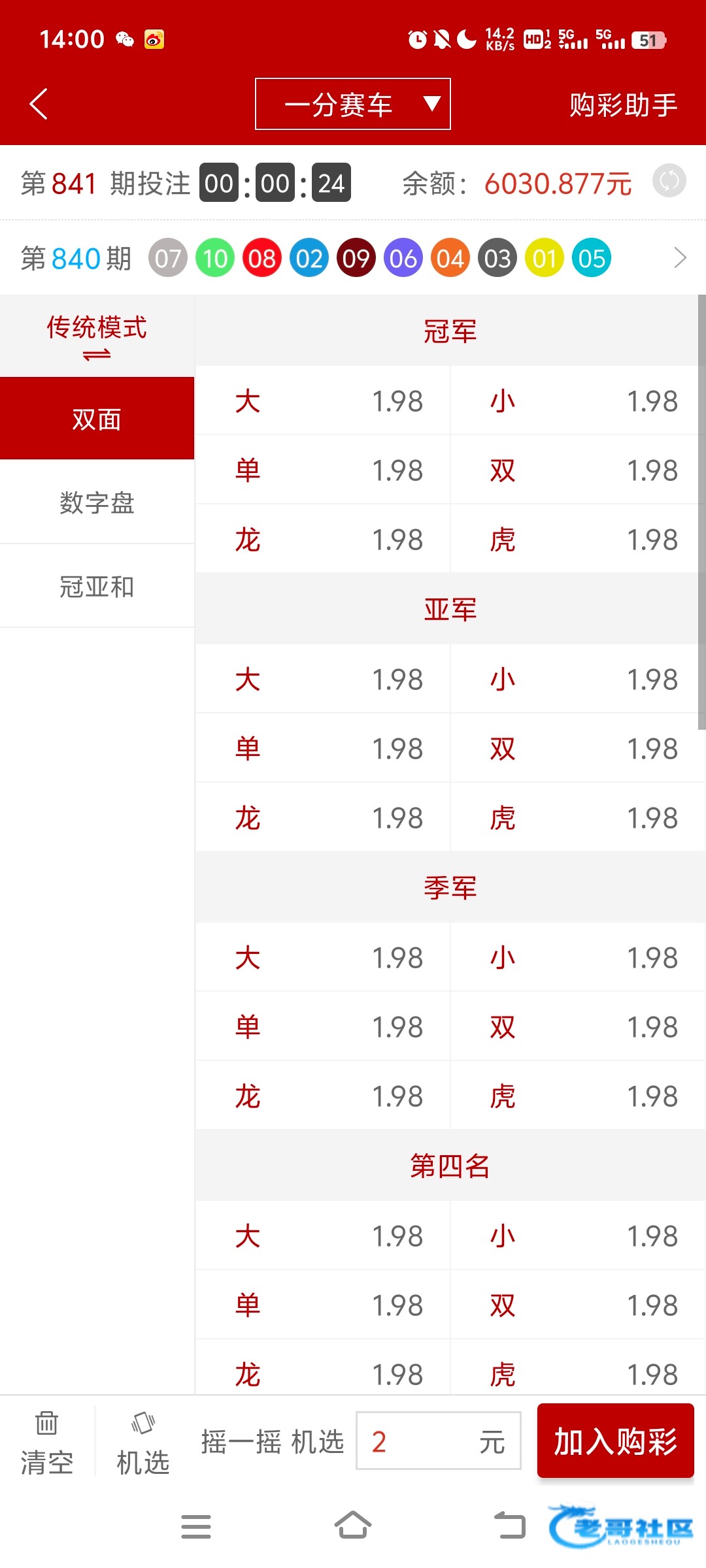Switch 传统模式 betting mode
The image size is (706, 1568).
click(97, 336)
